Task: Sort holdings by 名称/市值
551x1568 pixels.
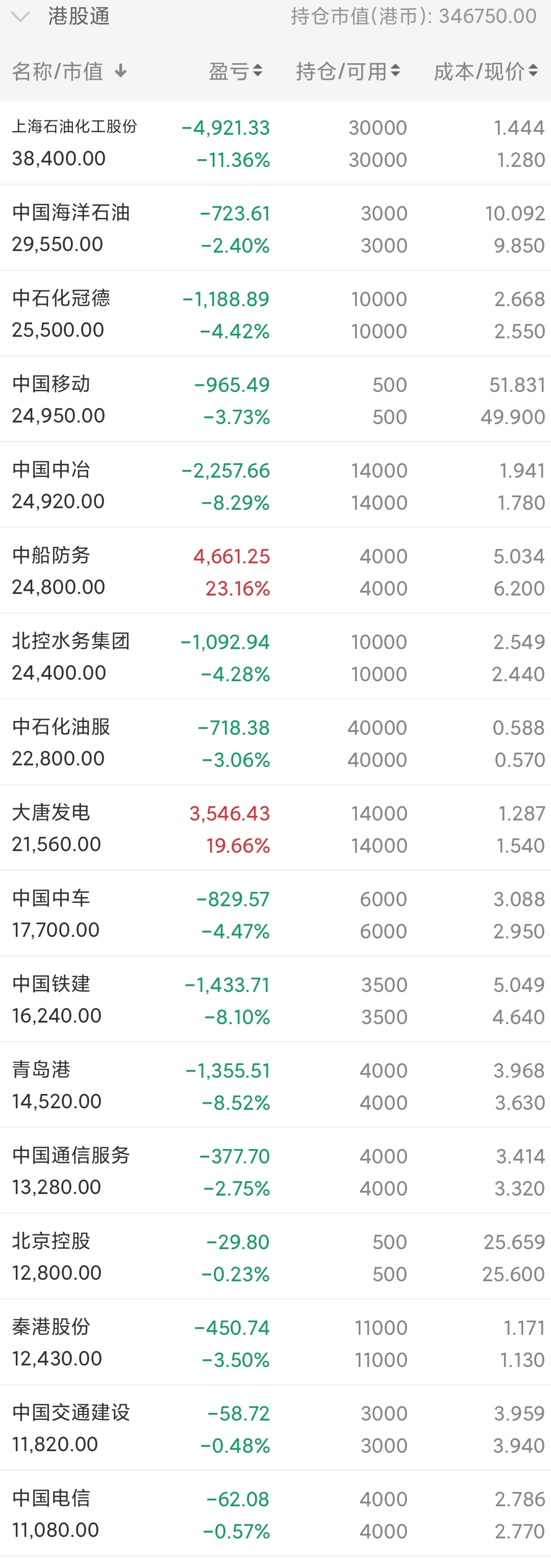Action: click(x=69, y=71)
